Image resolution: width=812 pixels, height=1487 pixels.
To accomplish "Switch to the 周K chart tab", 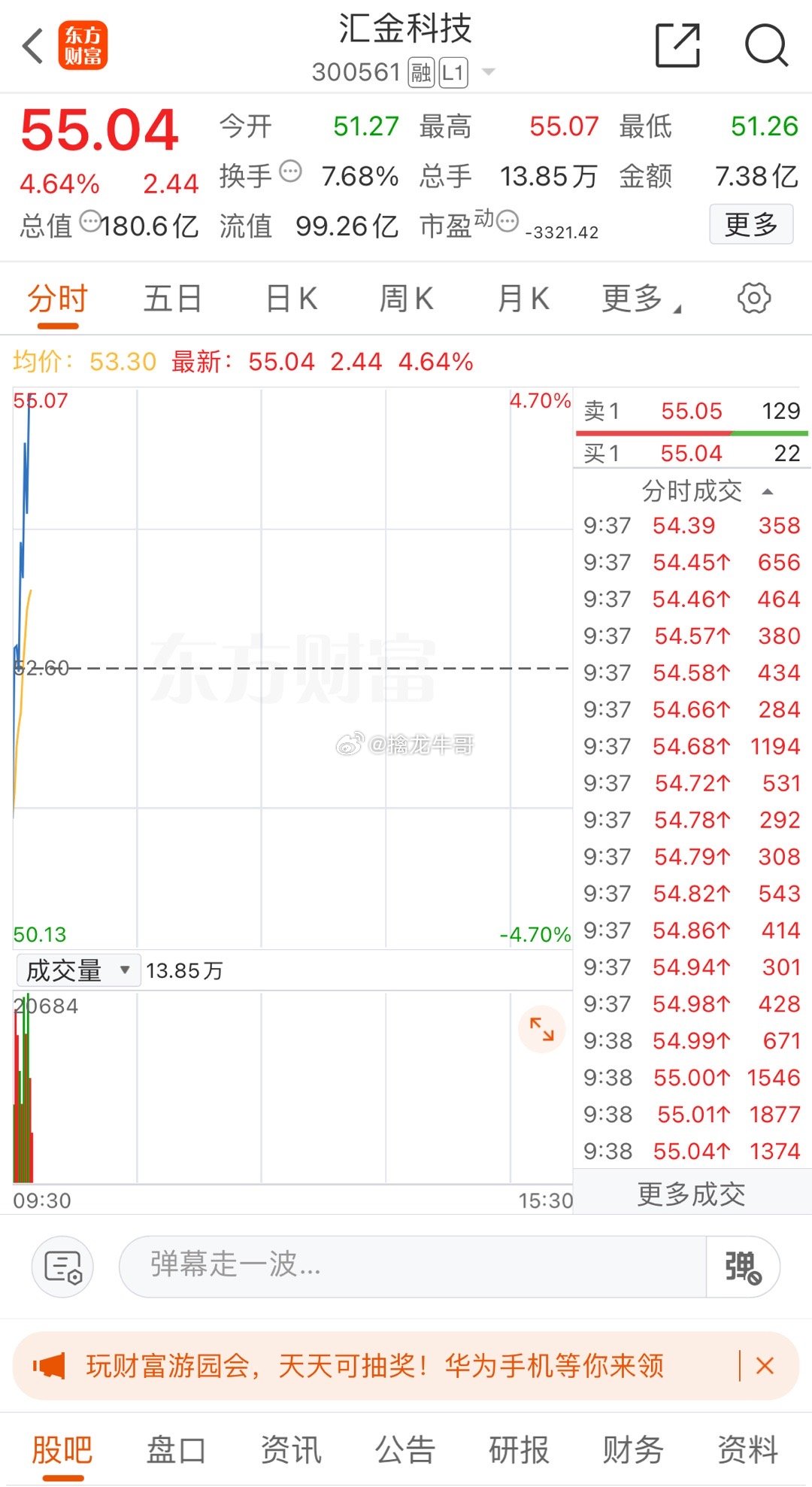I will coord(407,299).
